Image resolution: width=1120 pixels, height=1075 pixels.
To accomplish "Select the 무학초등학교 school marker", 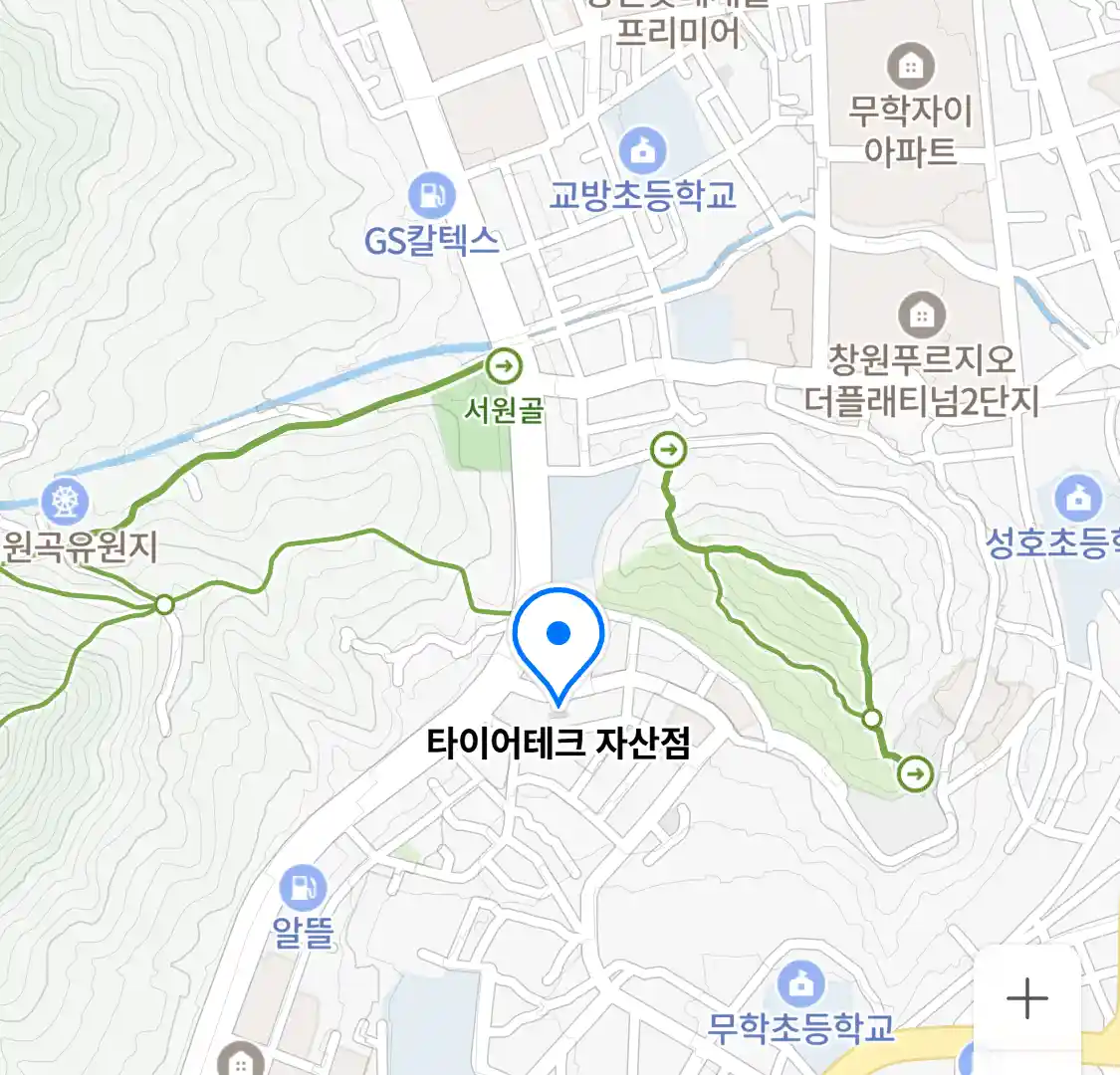I will point(800,984).
